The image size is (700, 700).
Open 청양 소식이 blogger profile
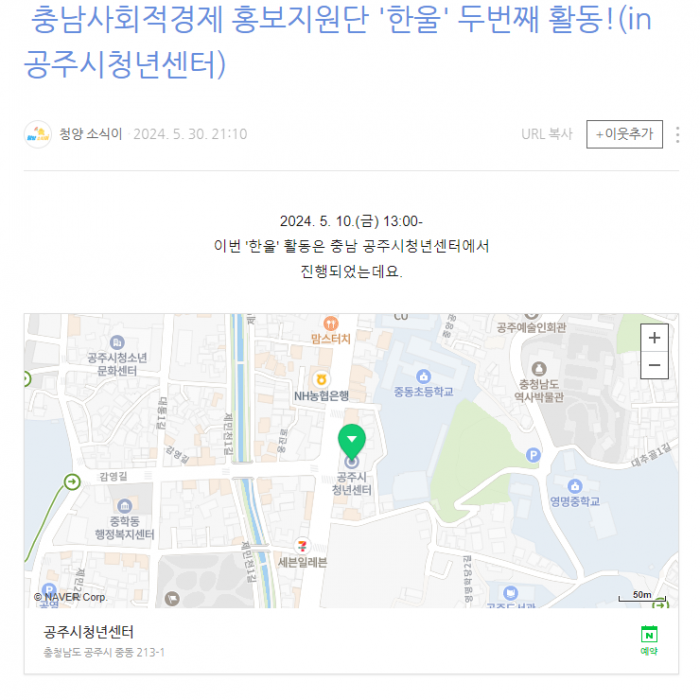coord(90,135)
